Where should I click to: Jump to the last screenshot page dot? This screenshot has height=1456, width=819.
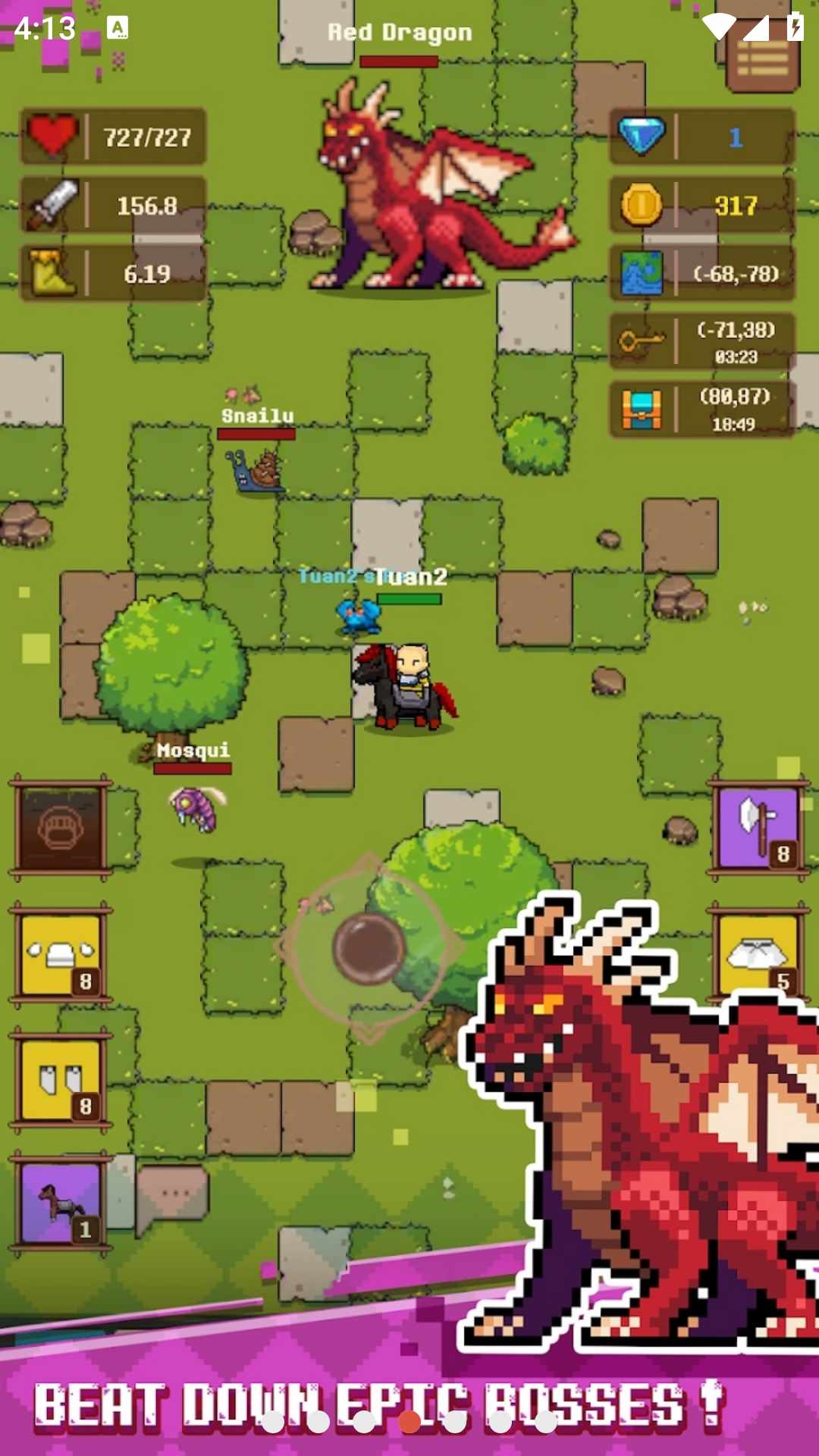pos(546,1422)
